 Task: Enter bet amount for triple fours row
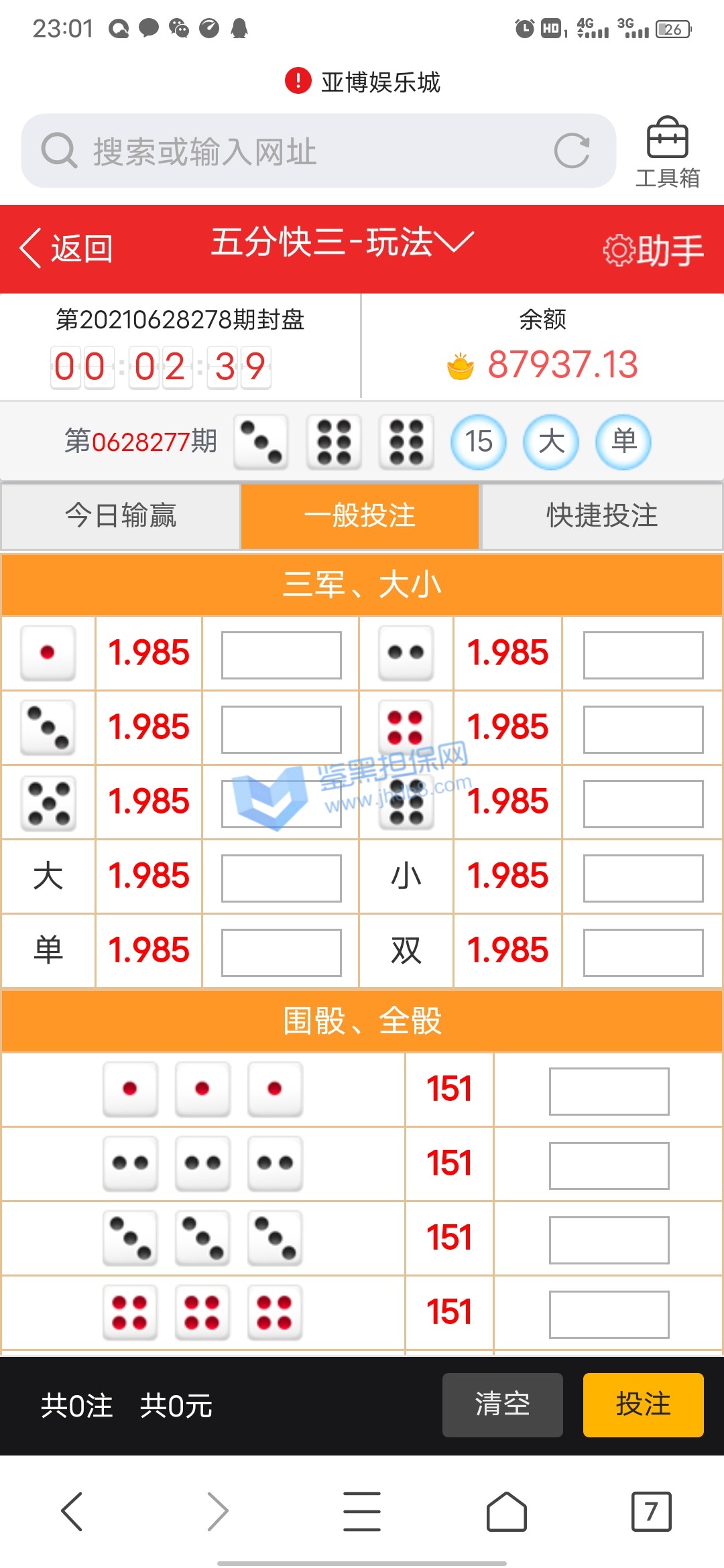coord(609,1314)
